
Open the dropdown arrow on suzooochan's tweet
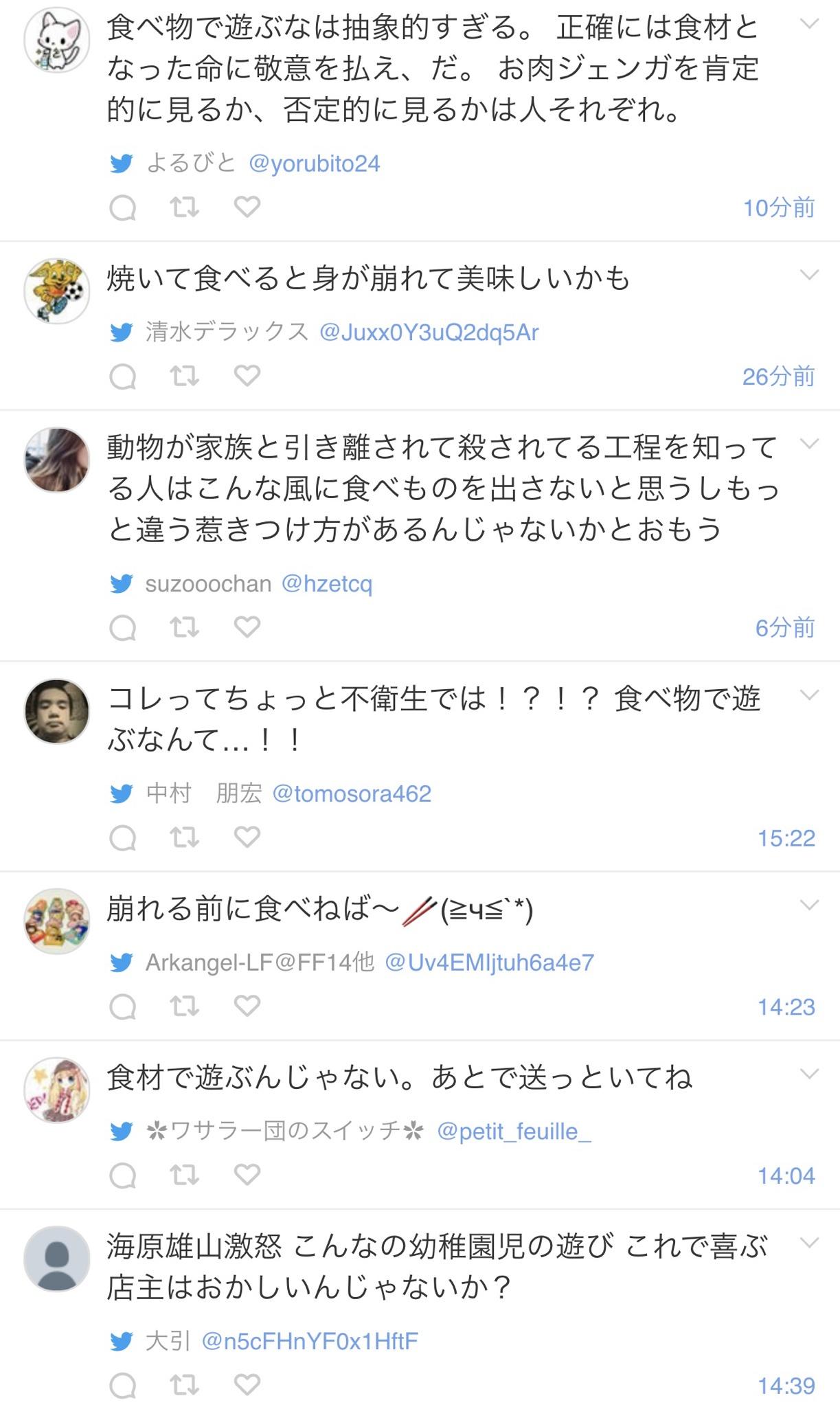point(810,444)
